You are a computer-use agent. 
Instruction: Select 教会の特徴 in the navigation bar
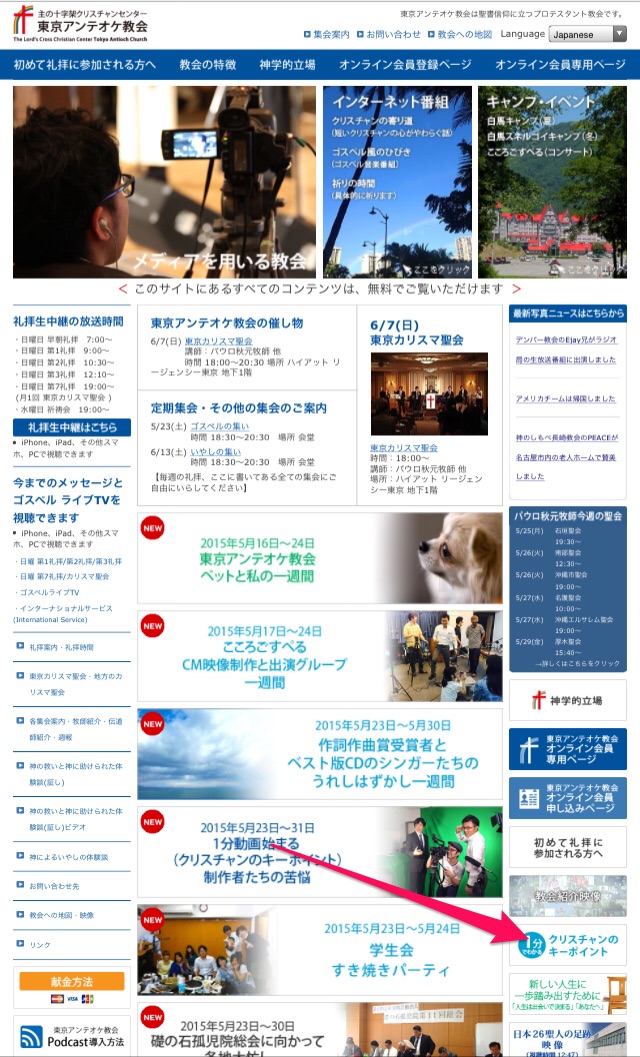point(208,64)
